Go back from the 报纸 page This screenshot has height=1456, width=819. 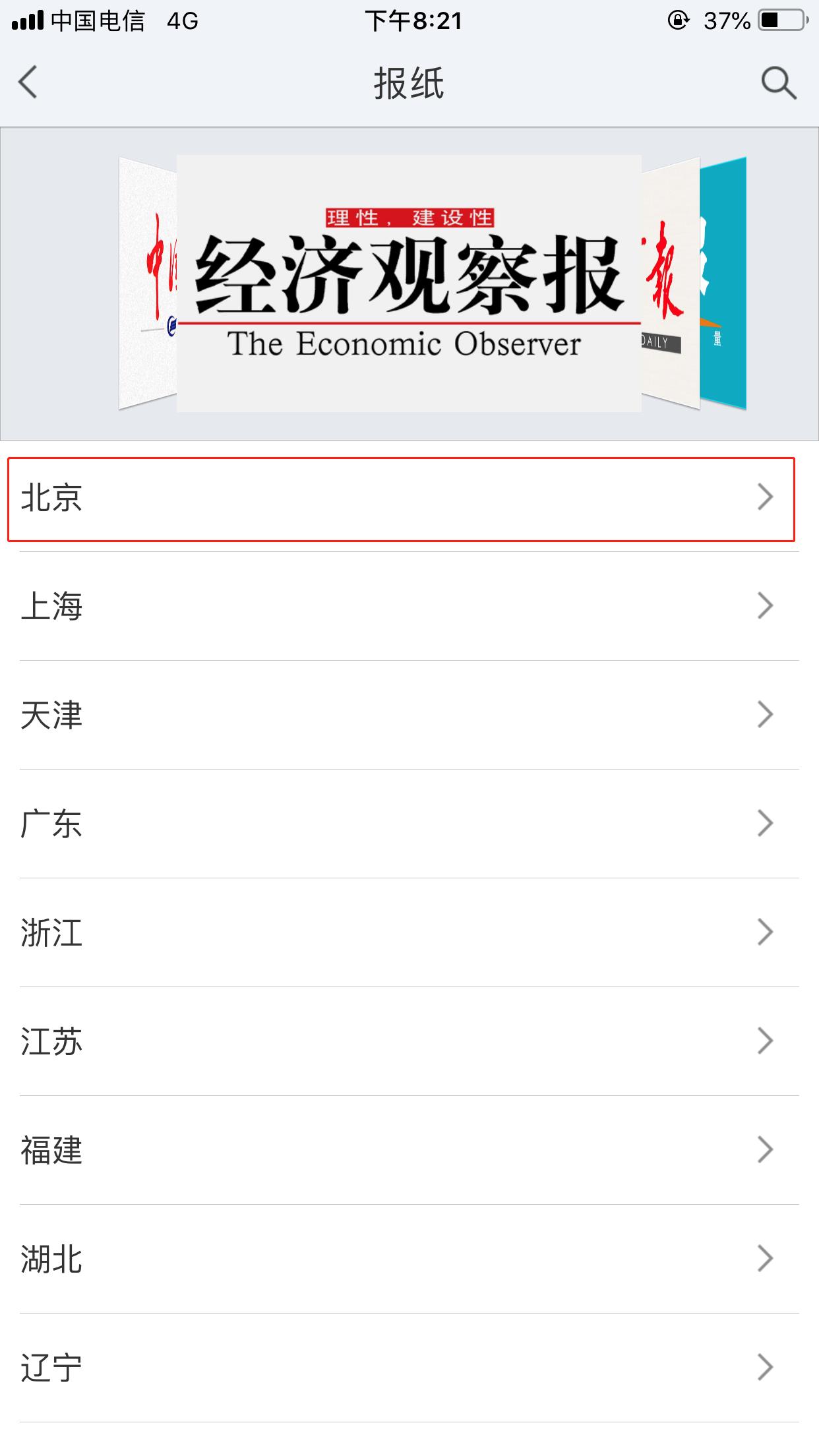pos(29,83)
